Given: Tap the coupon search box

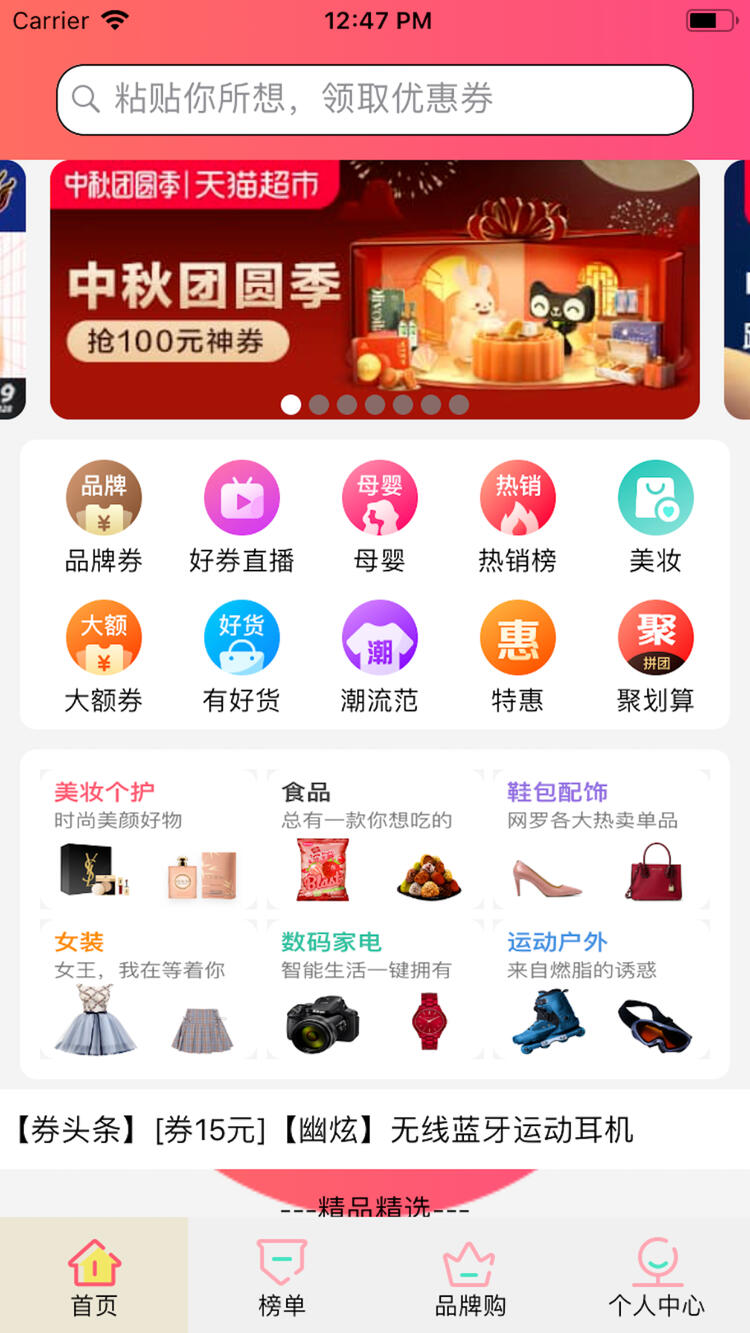Looking at the screenshot, I should pos(374,99).
